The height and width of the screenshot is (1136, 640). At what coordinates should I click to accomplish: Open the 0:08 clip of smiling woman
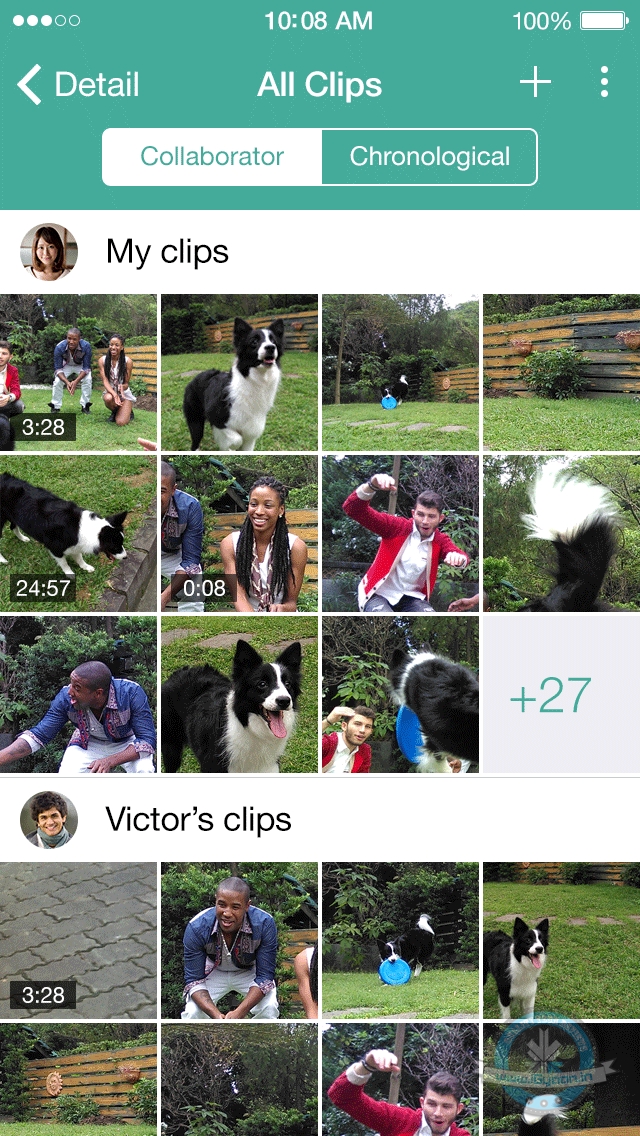click(x=239, y=533)
